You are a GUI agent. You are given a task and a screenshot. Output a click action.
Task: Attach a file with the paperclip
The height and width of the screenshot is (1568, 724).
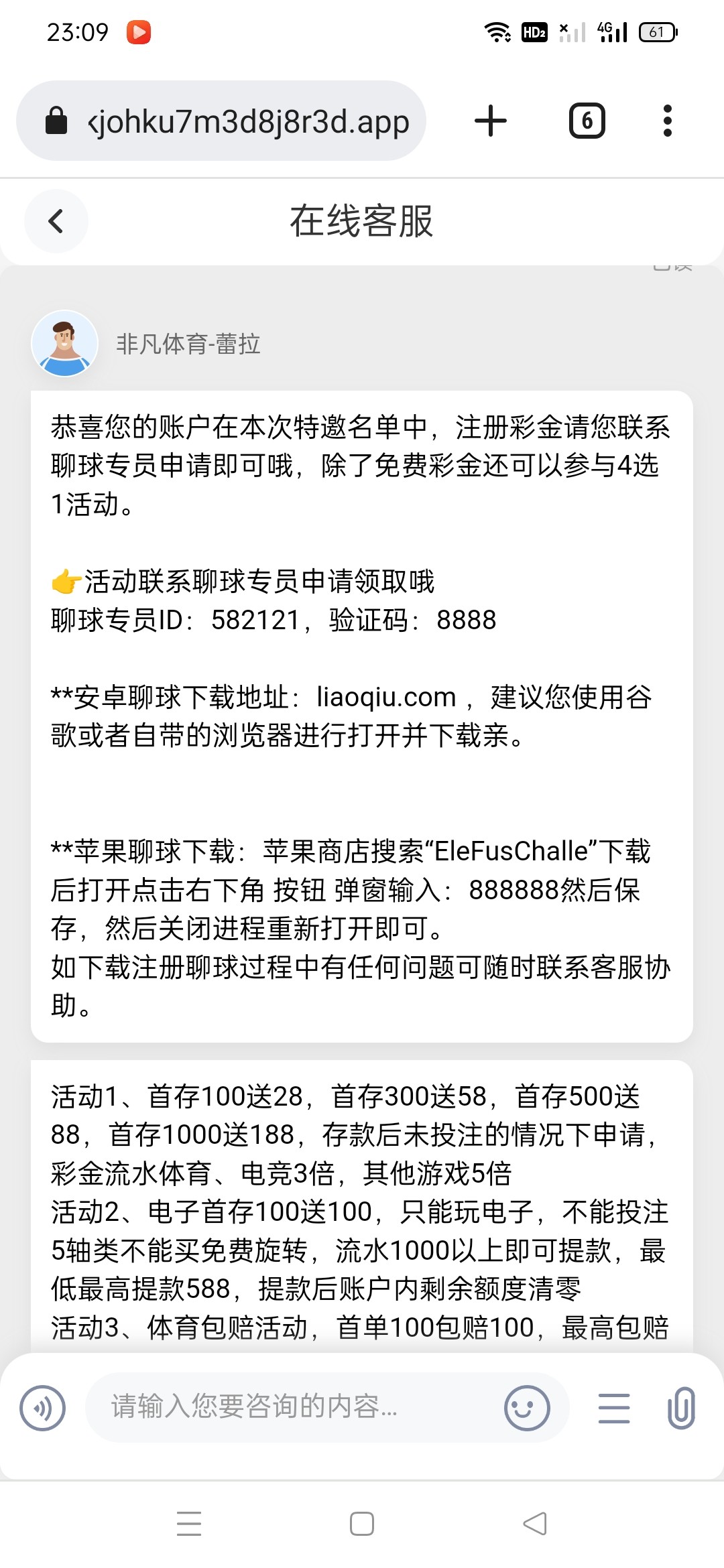click(681, 1408)
